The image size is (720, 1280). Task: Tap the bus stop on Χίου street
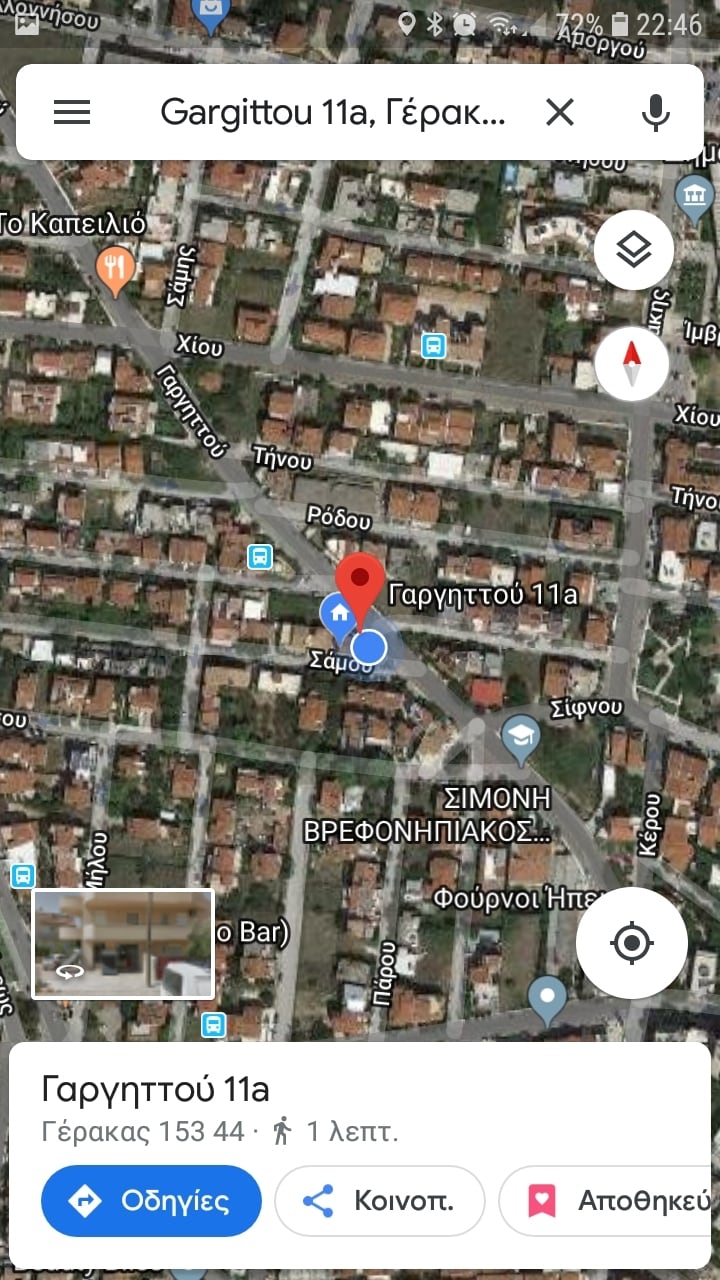(x=433, y=346)
